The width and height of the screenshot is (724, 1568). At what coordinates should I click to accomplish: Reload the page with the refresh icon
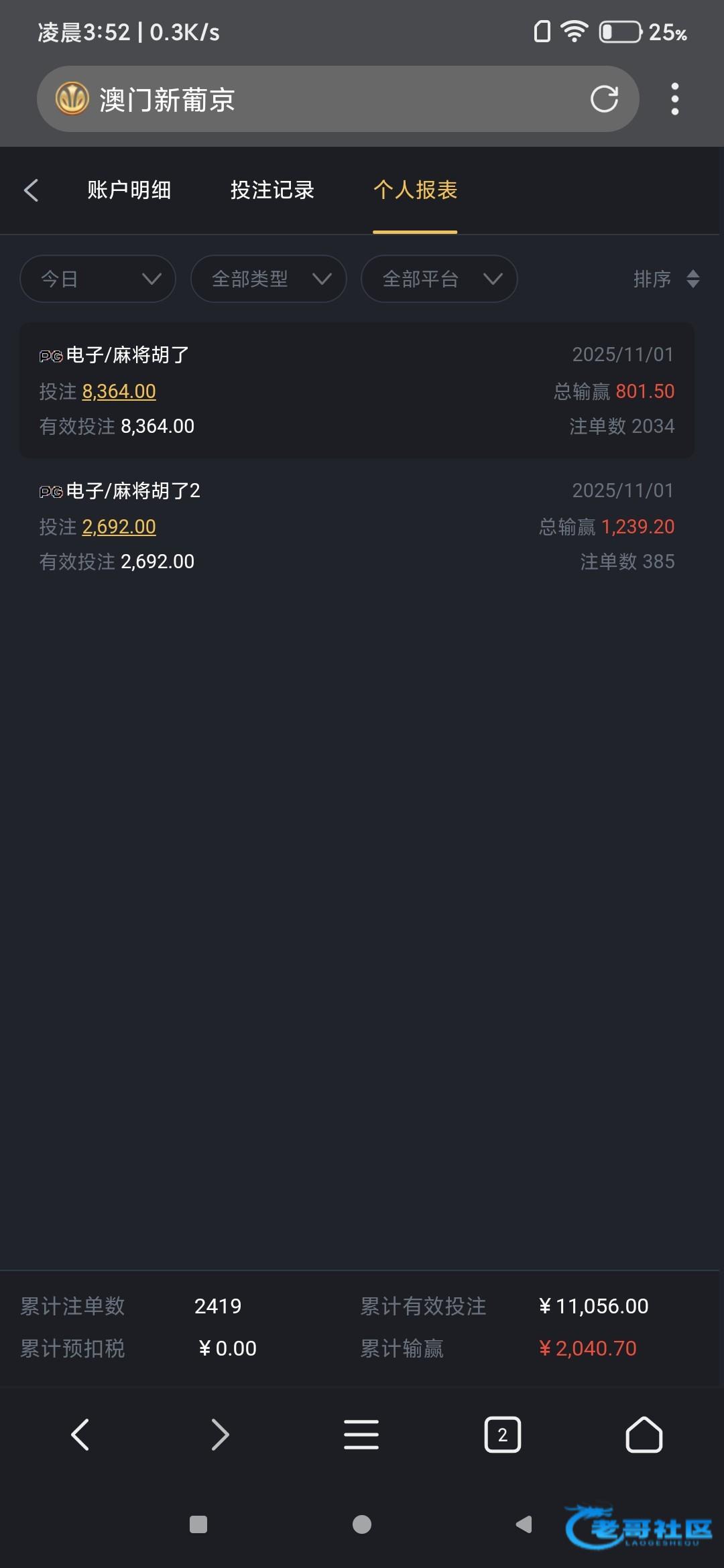coord(603,99)
